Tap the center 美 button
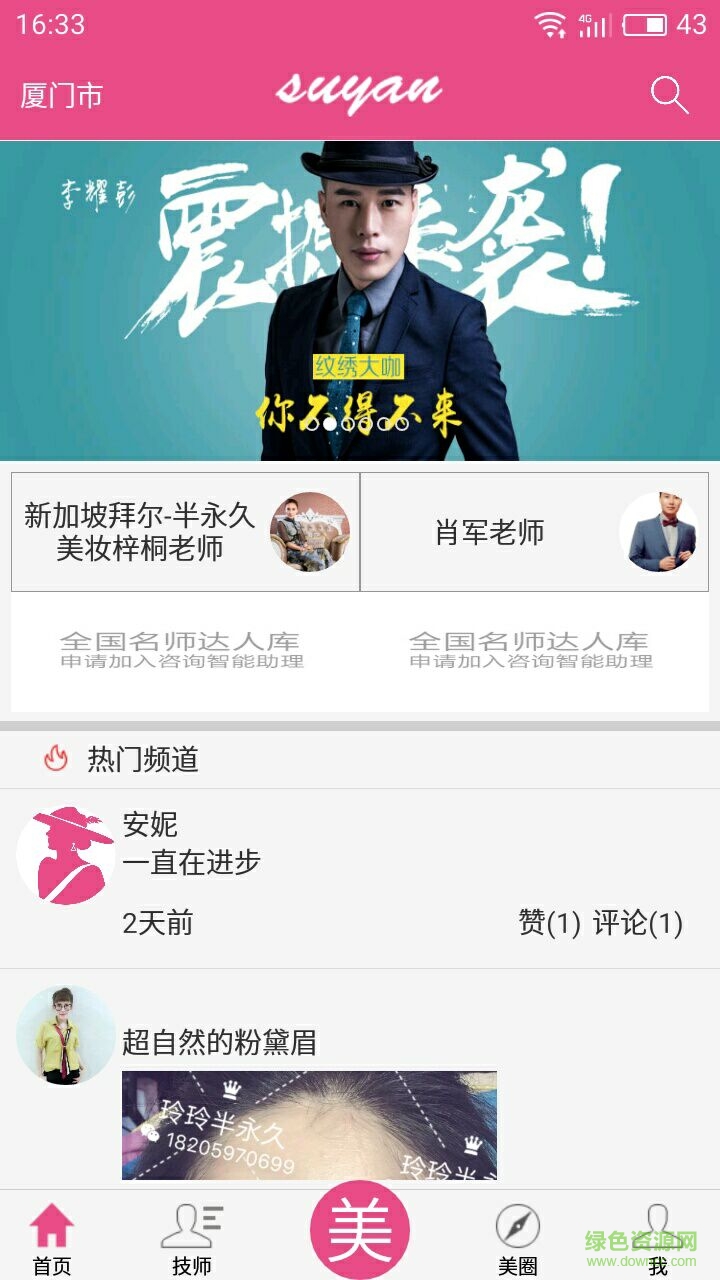This screenshot has height=1280, width=720. coord(360,1231)
